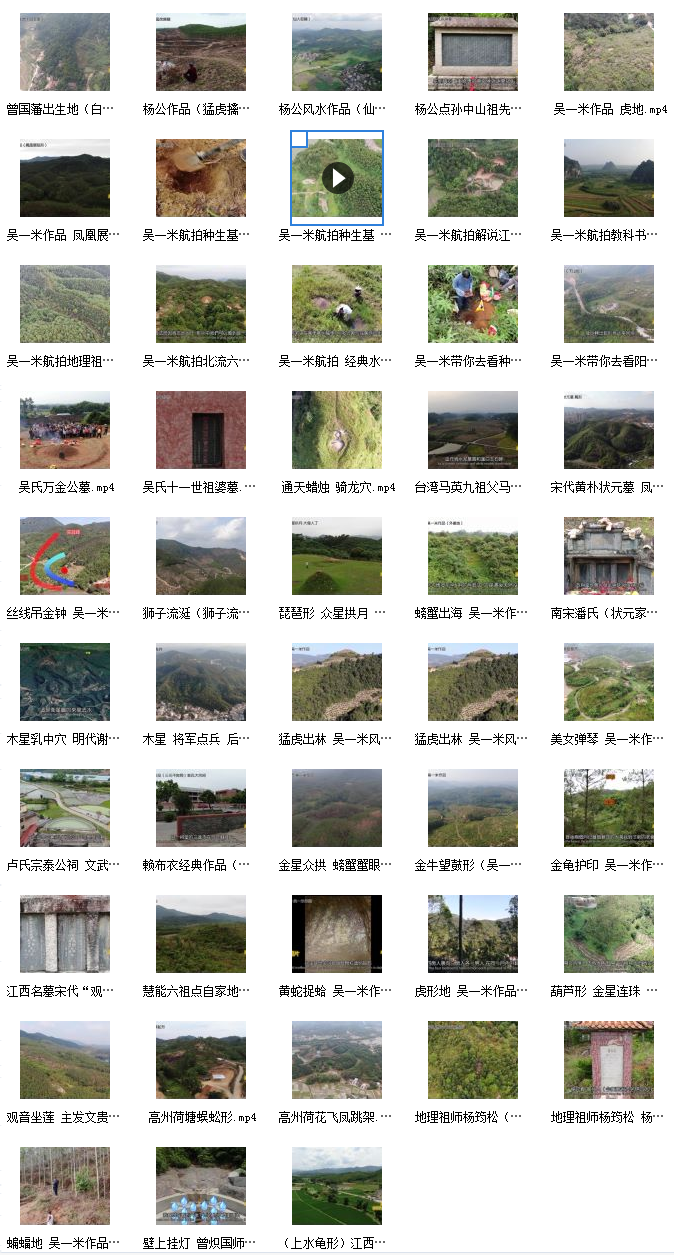
Task: Open the 丝线吊金钟 video
Action: tap(65, 556)
